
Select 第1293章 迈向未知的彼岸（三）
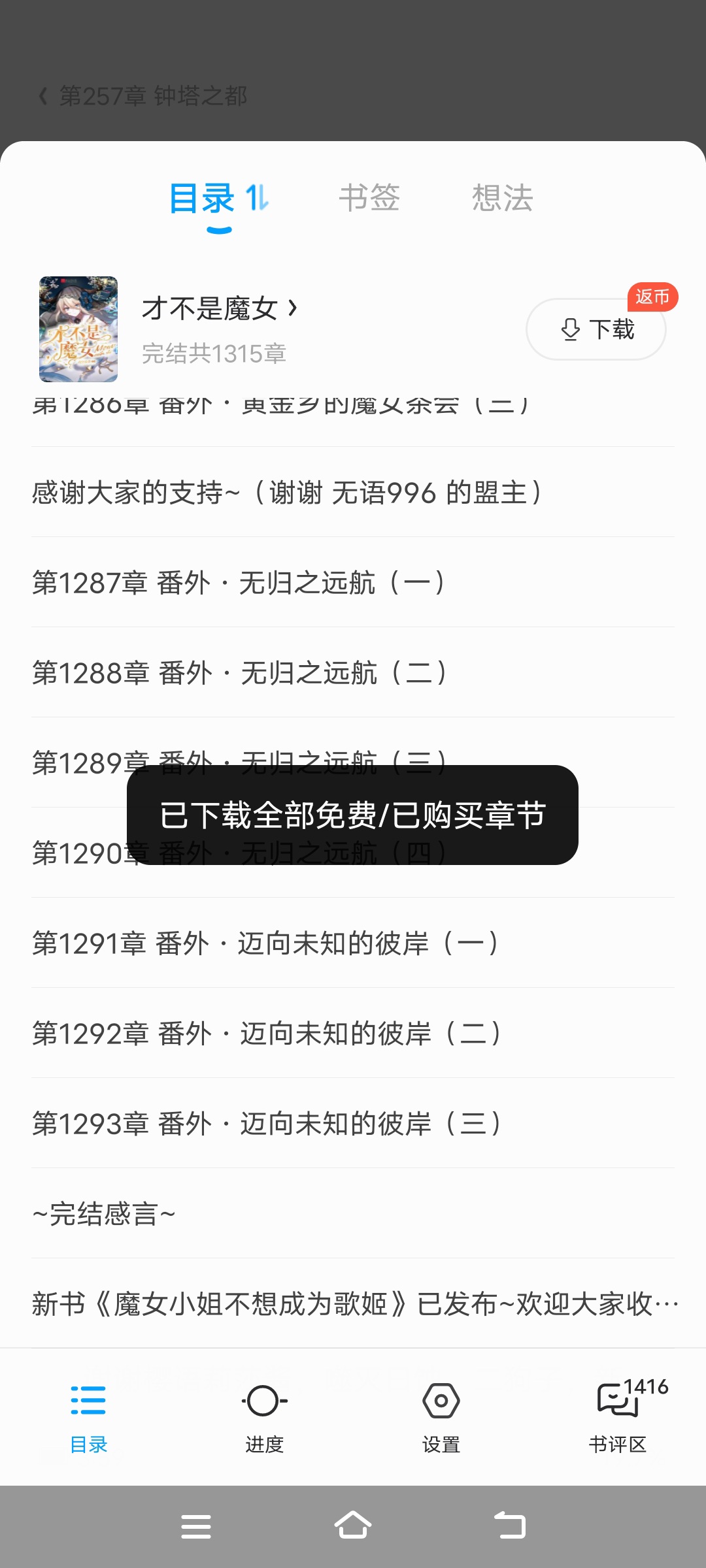click(x=267, y=1123)
